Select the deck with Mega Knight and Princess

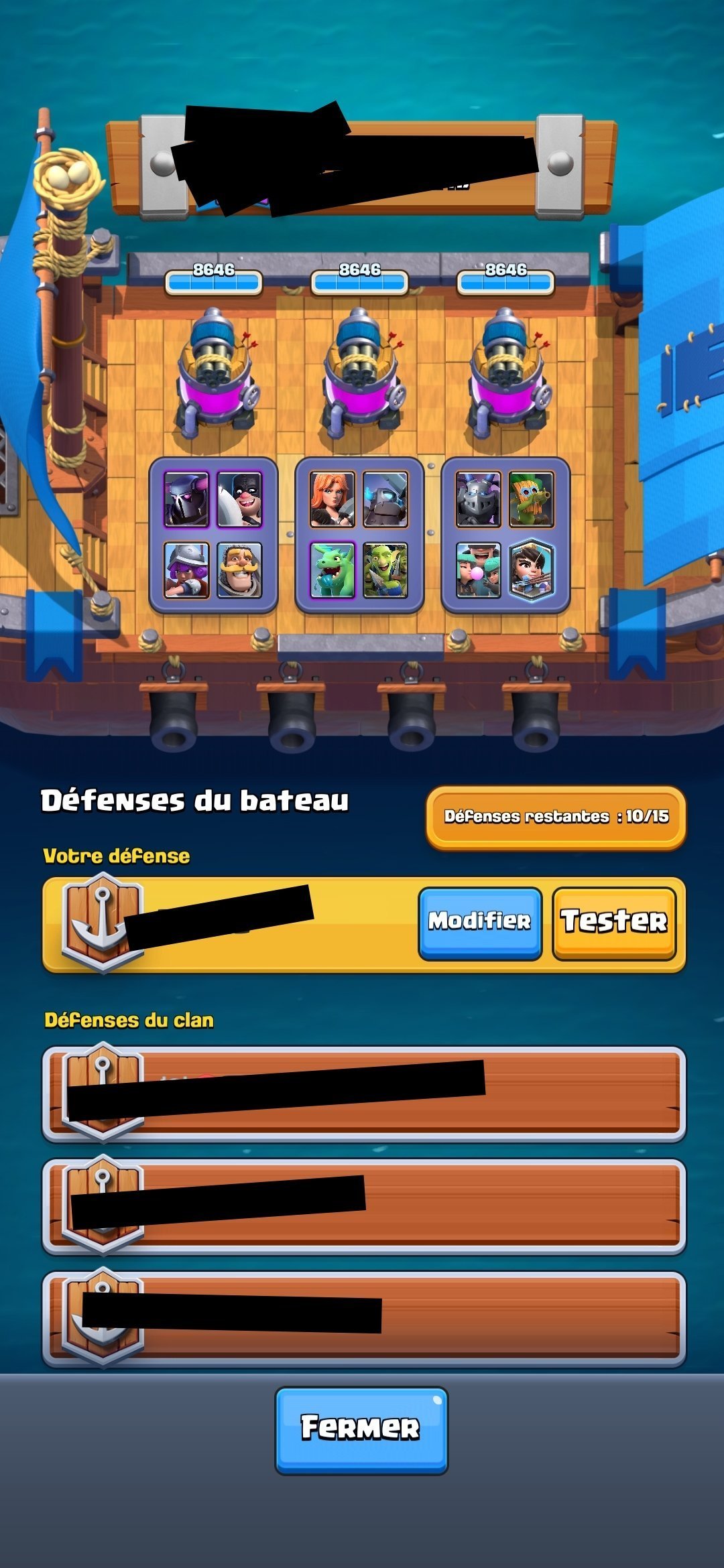pos(505,535)
